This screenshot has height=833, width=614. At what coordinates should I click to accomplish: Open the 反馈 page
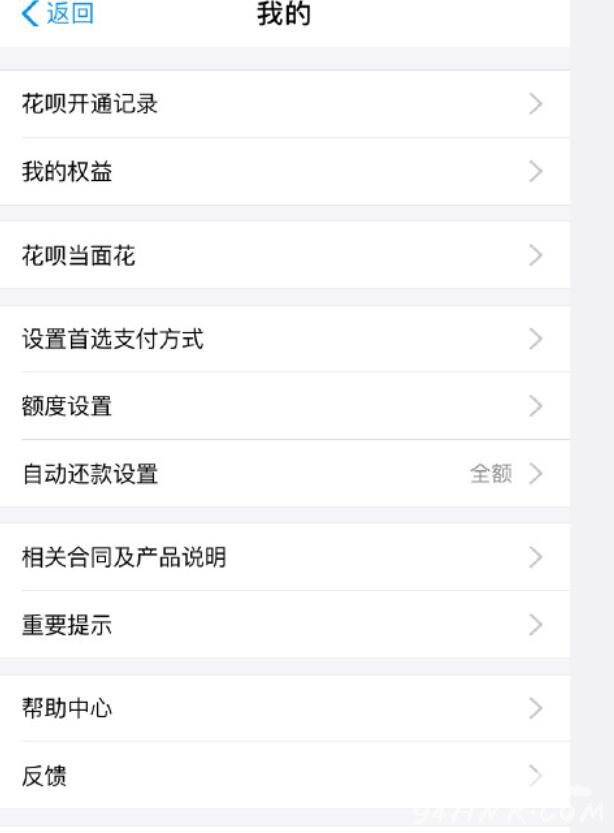point(285,776)
